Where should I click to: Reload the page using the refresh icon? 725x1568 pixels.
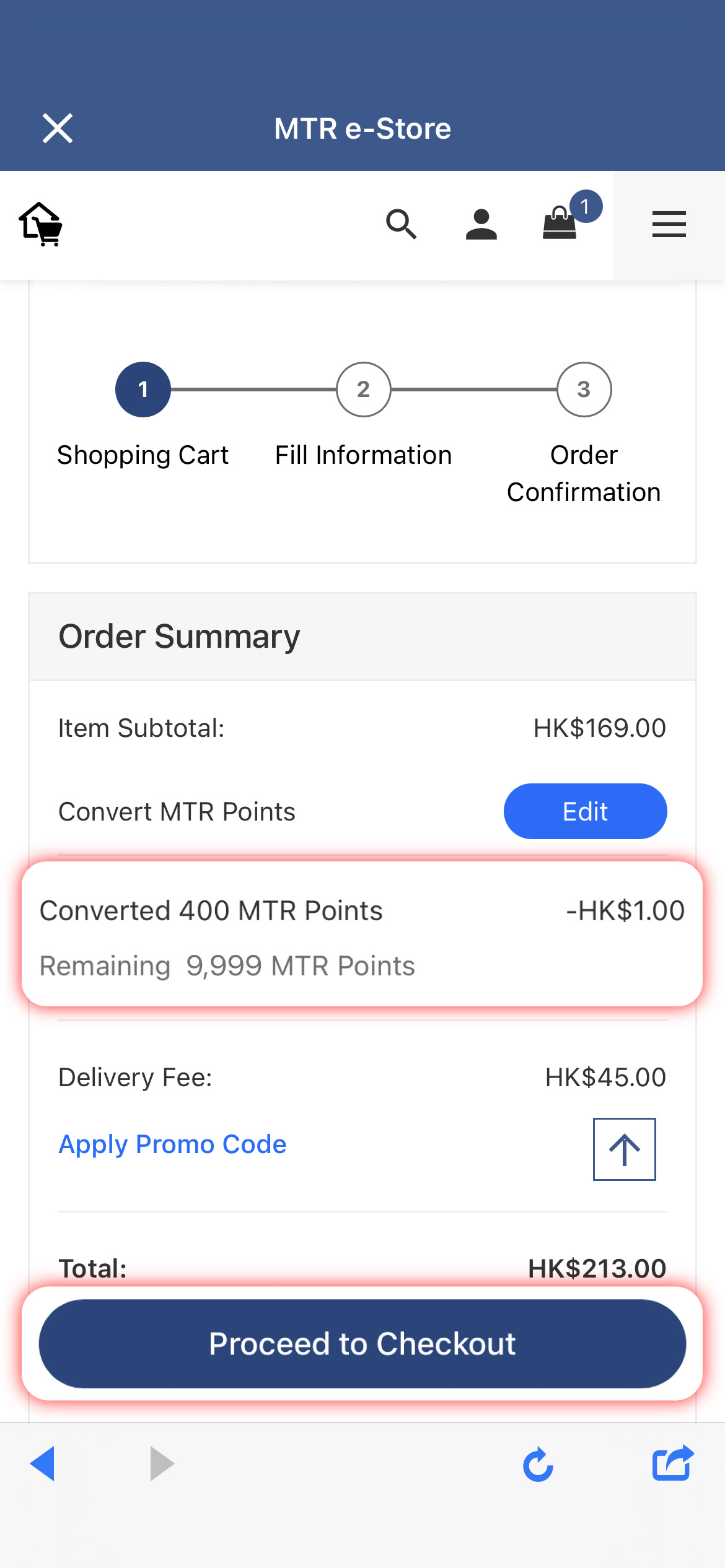tap(538, 1464)
